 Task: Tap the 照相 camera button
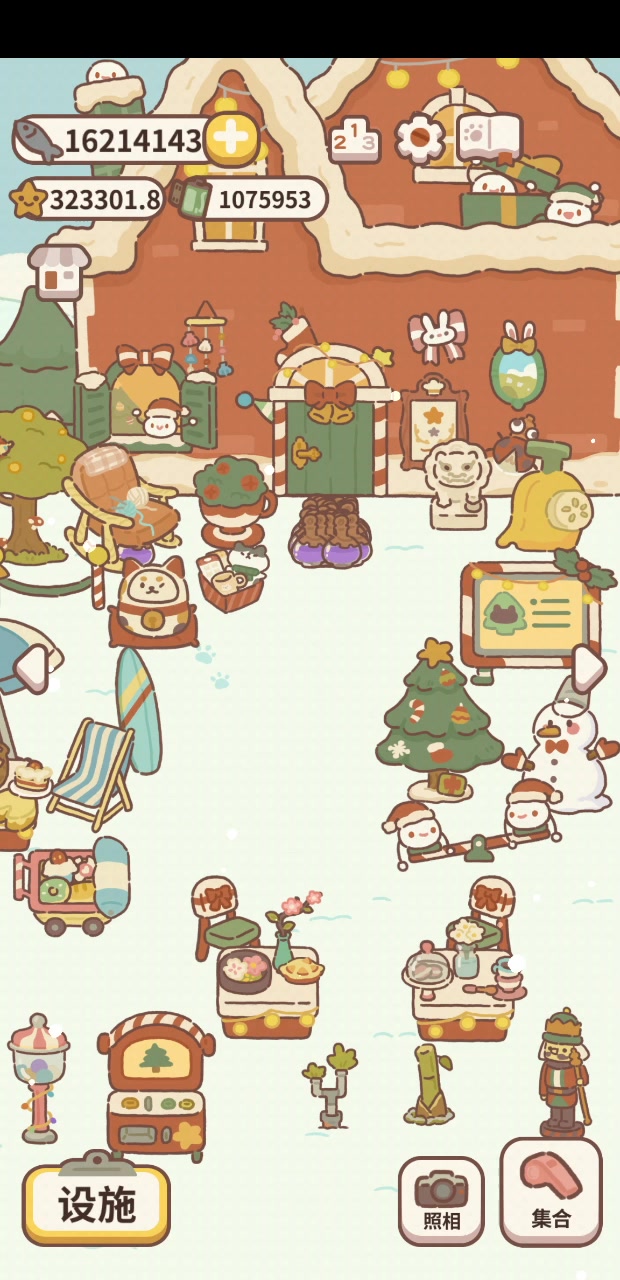pyautogui.click(x=441, y=1200)
